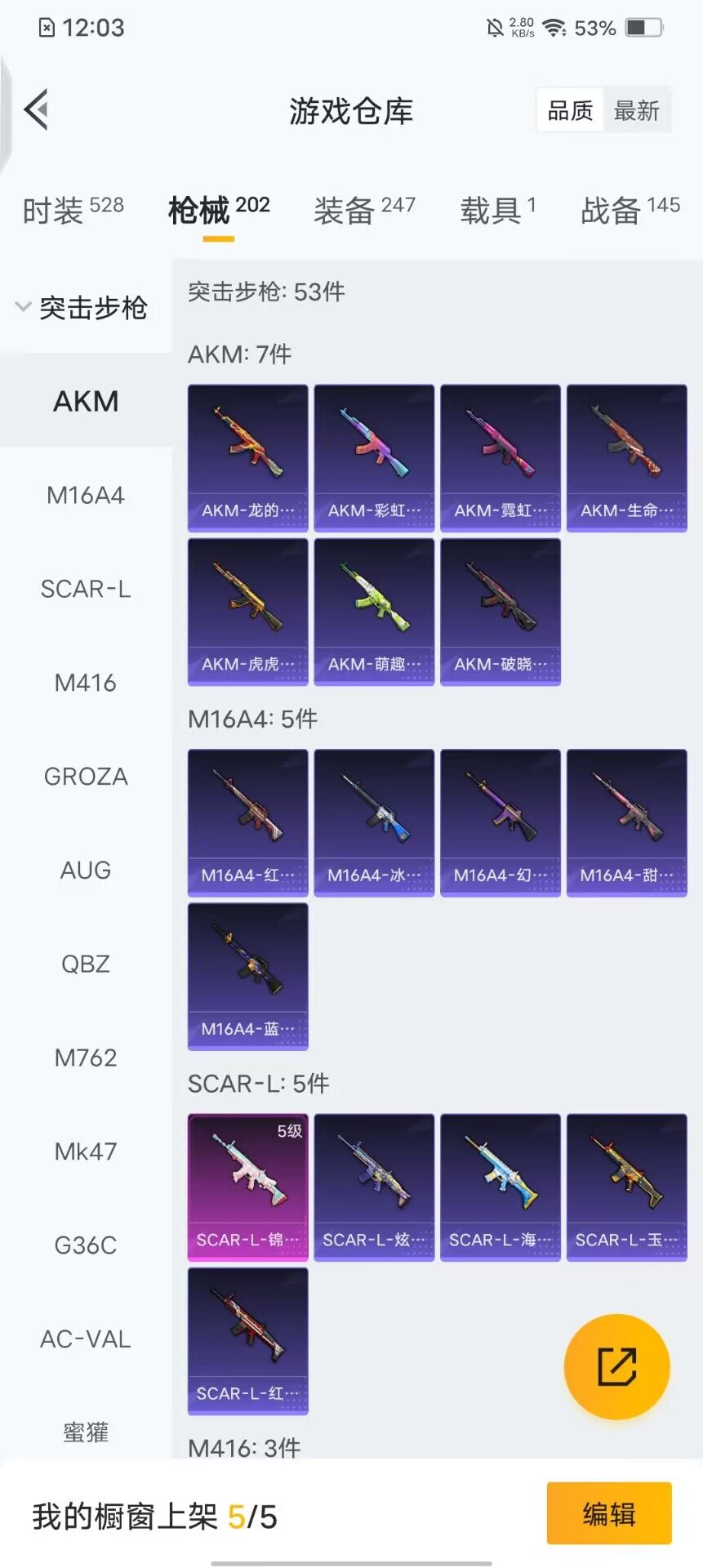Show GROZA in the weapon list
Screen dimensions: 703x1568
click(86, 777)
